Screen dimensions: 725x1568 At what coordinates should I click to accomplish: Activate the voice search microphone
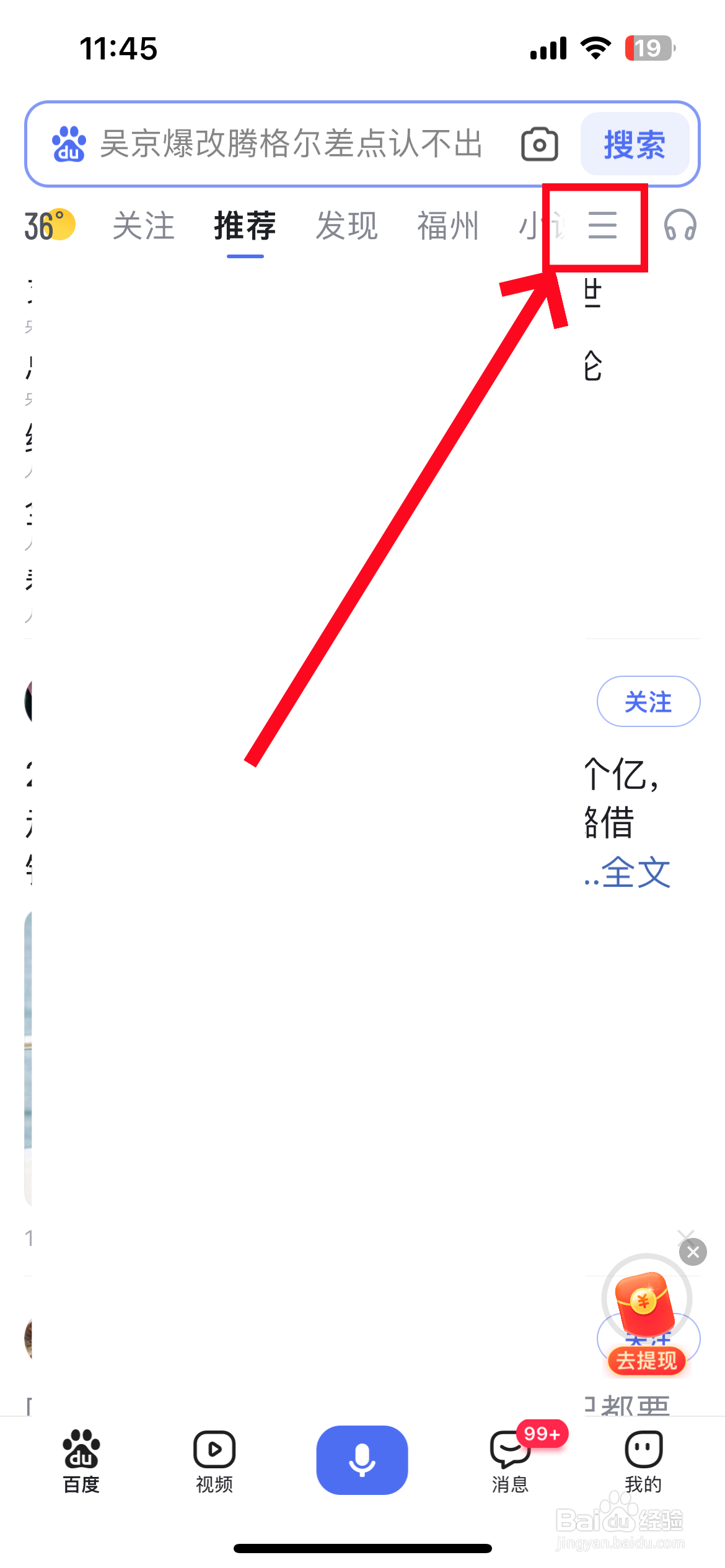[361, 1460]
